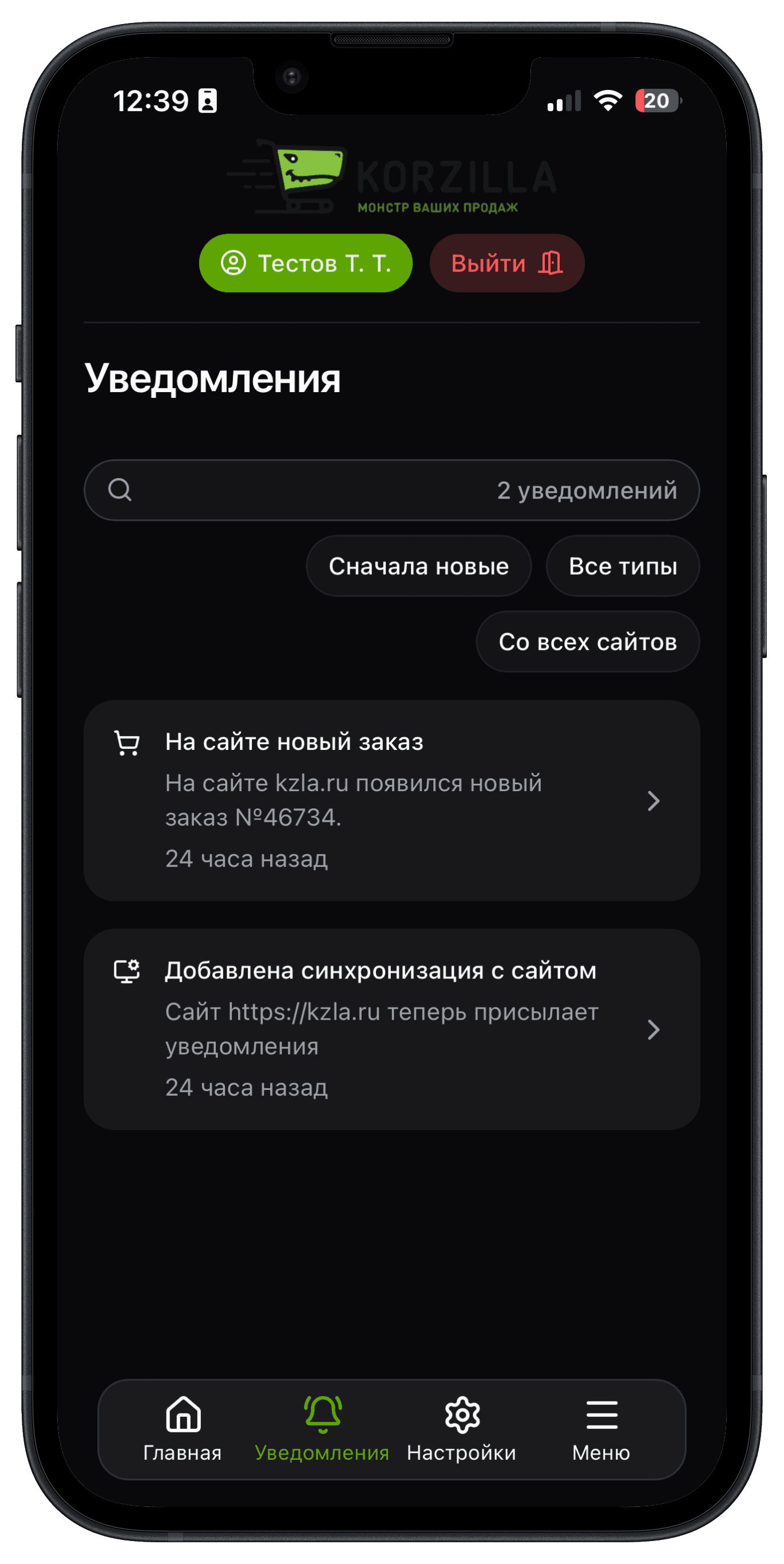Open the Сначала новые sort dropdown
This screenshot has height=1564, width=784.
pos(419,566)
